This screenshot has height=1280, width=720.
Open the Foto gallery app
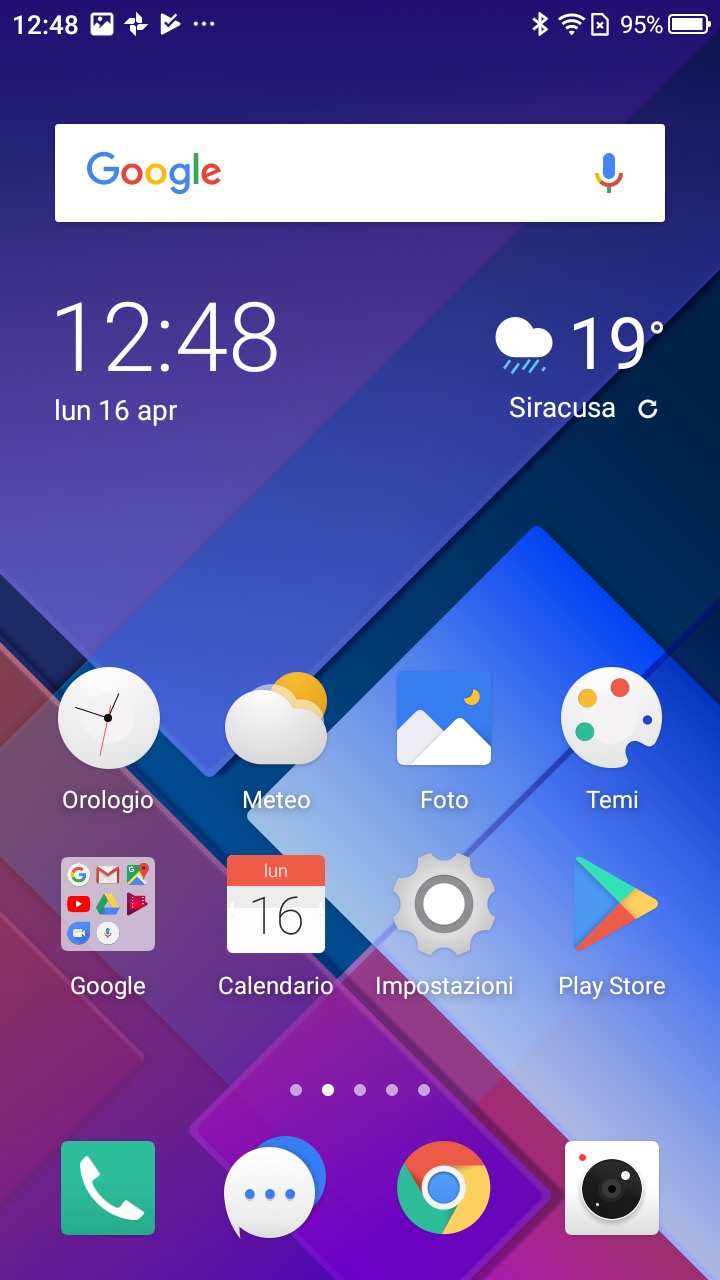tap(444, 718)
